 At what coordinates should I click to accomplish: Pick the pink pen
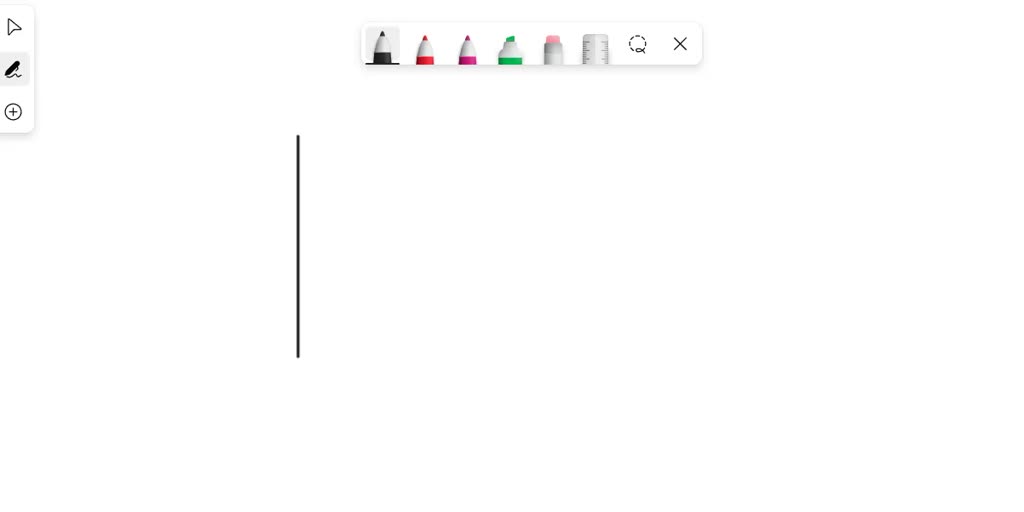click(467, 48)
